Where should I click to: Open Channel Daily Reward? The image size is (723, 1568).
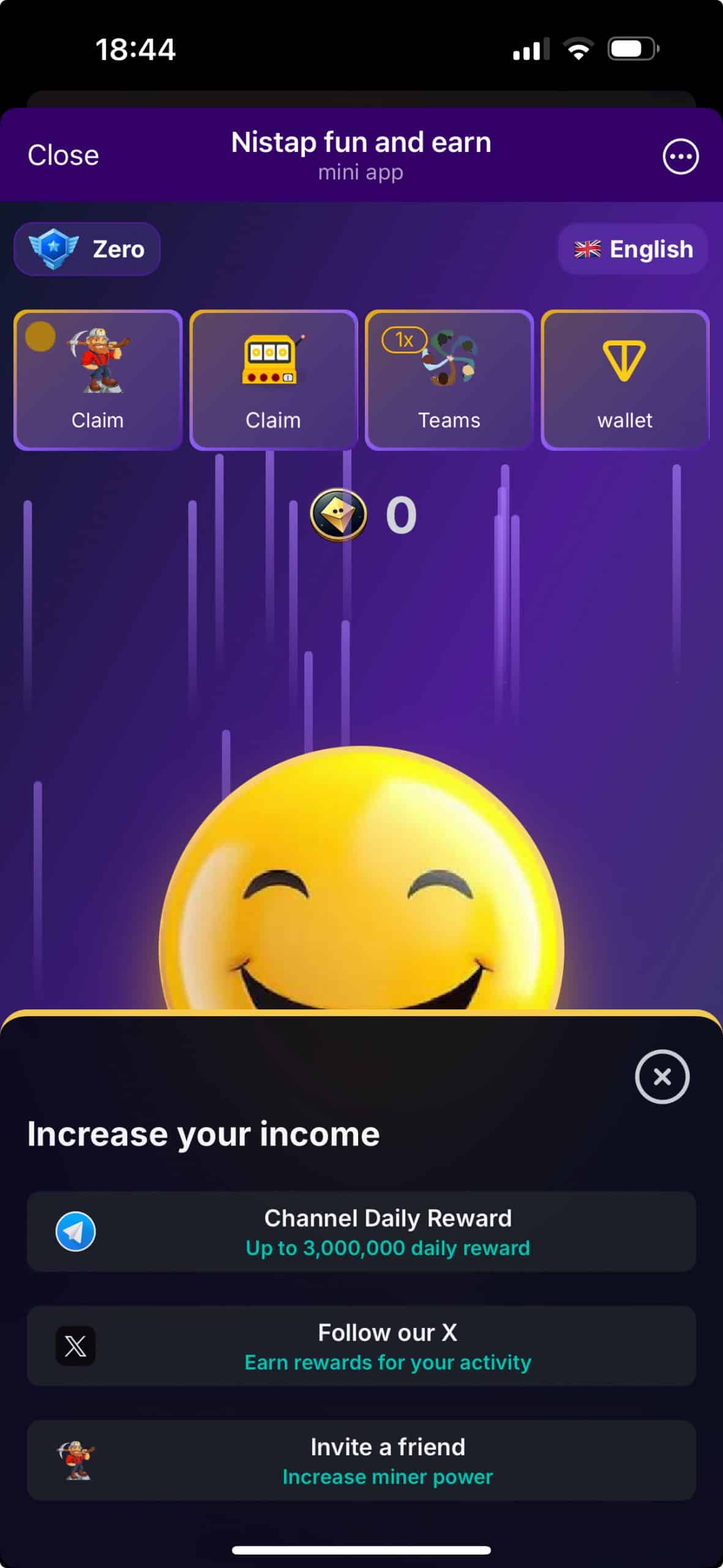point(361,1231)
